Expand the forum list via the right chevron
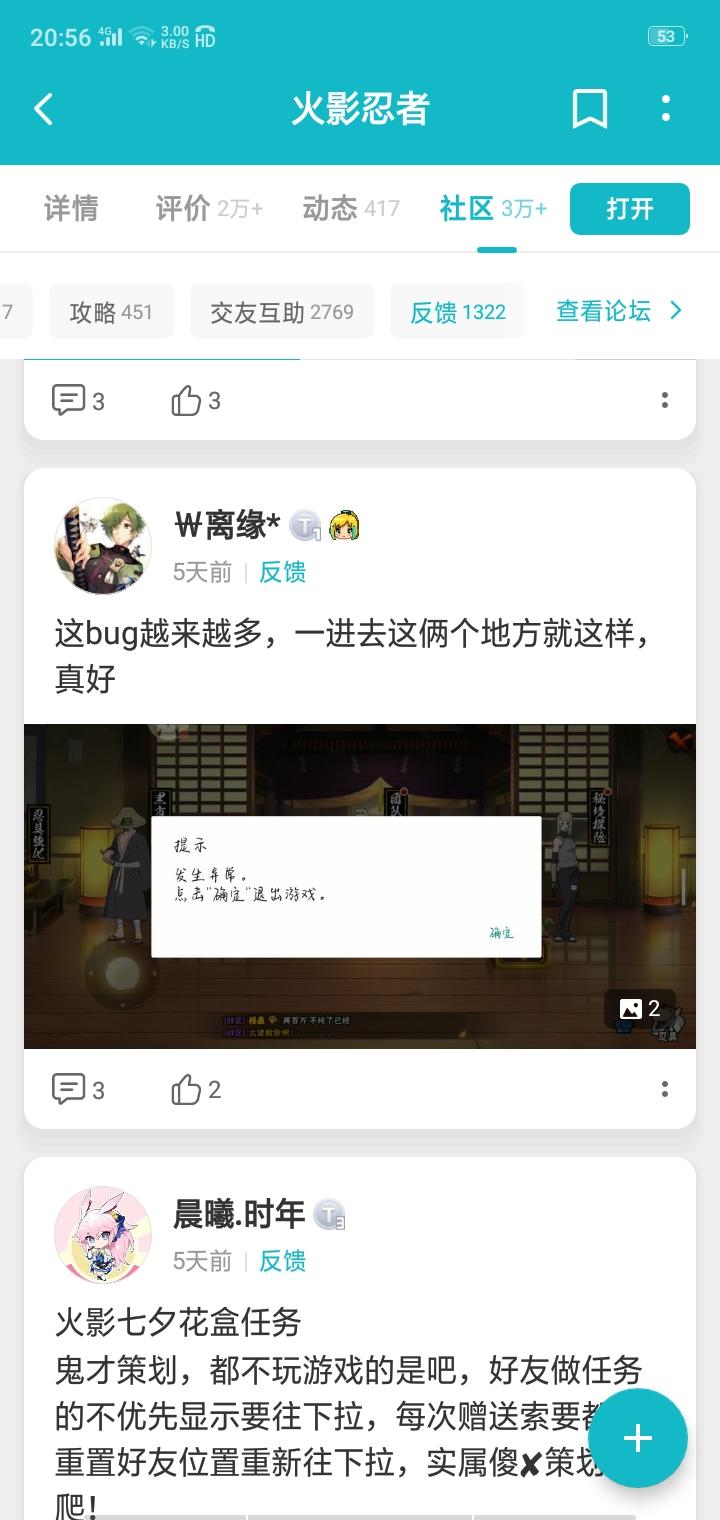This screenshot has height=1520, width=720. point(676,311)
